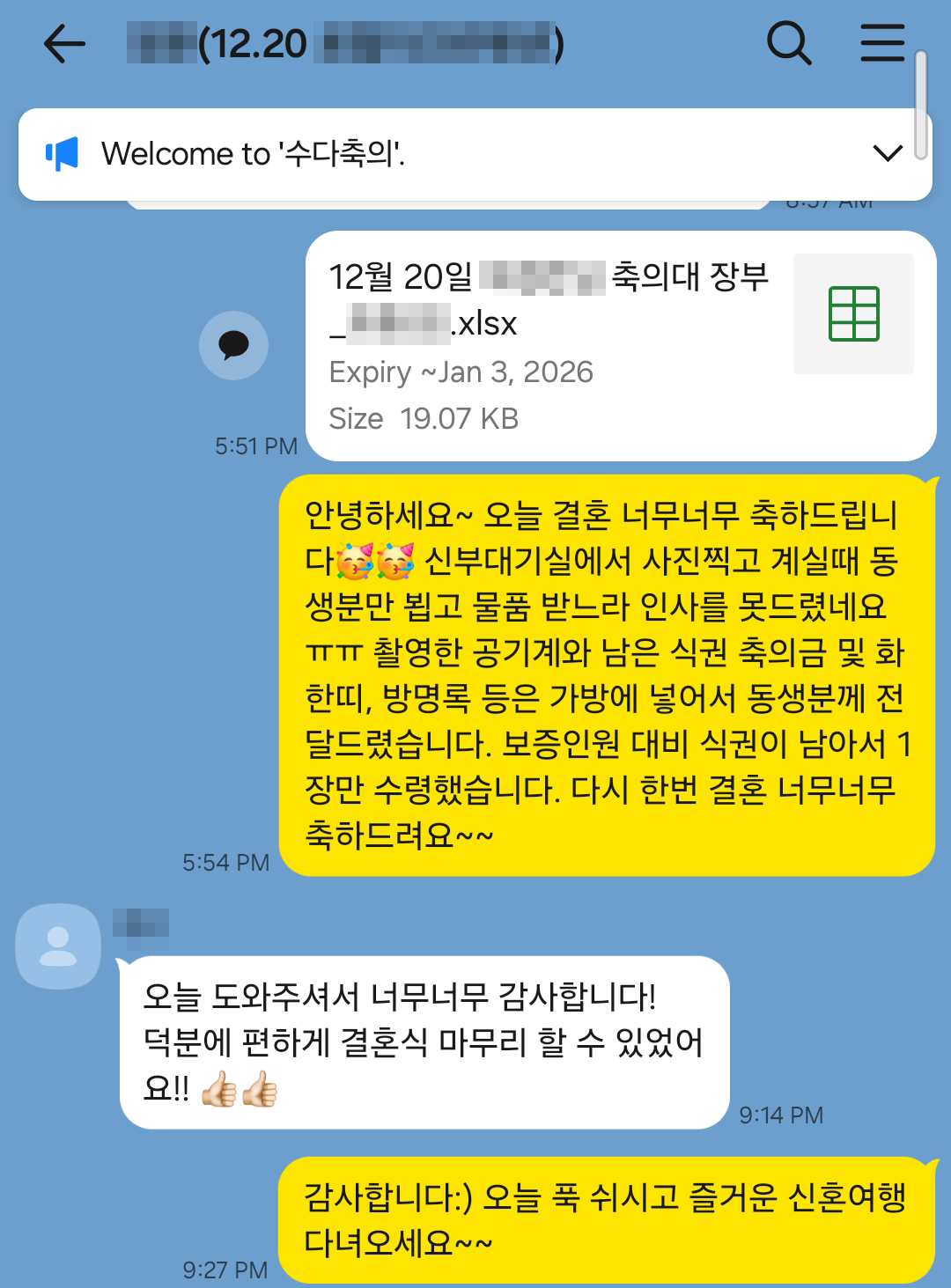
Task: Open the chat room menu
Action: pos(882,42)
